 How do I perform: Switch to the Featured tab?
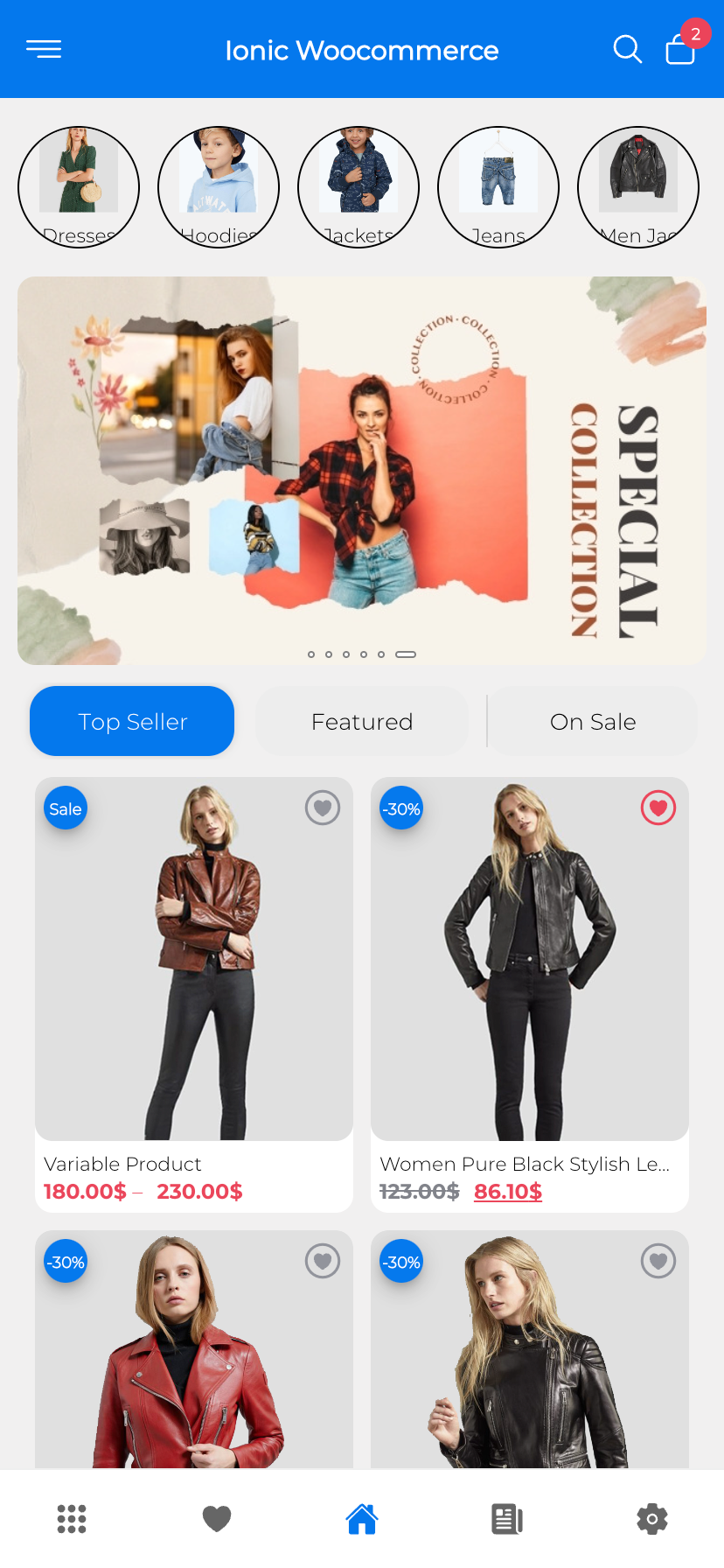click(362, 721)
